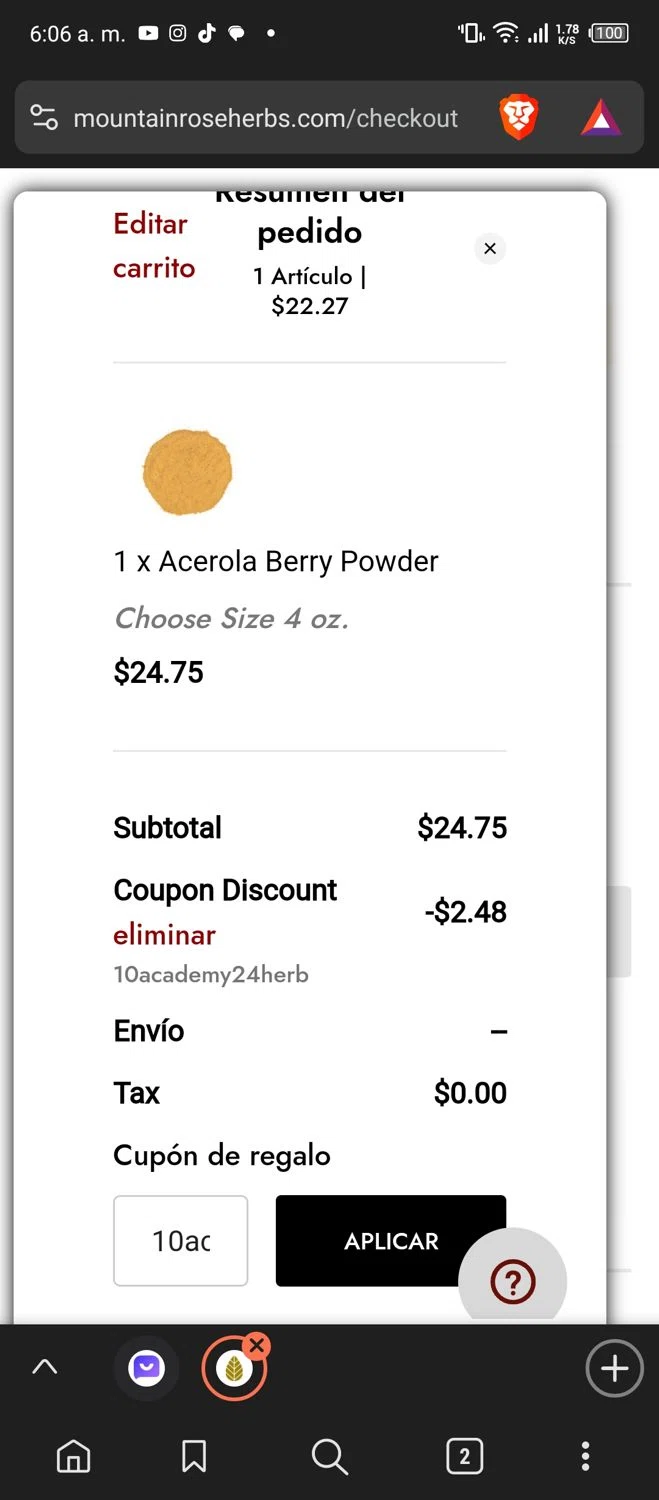Open the site settings icon in address bar
This screenshot has height=1500, width=659.
[x=44, y=118]
